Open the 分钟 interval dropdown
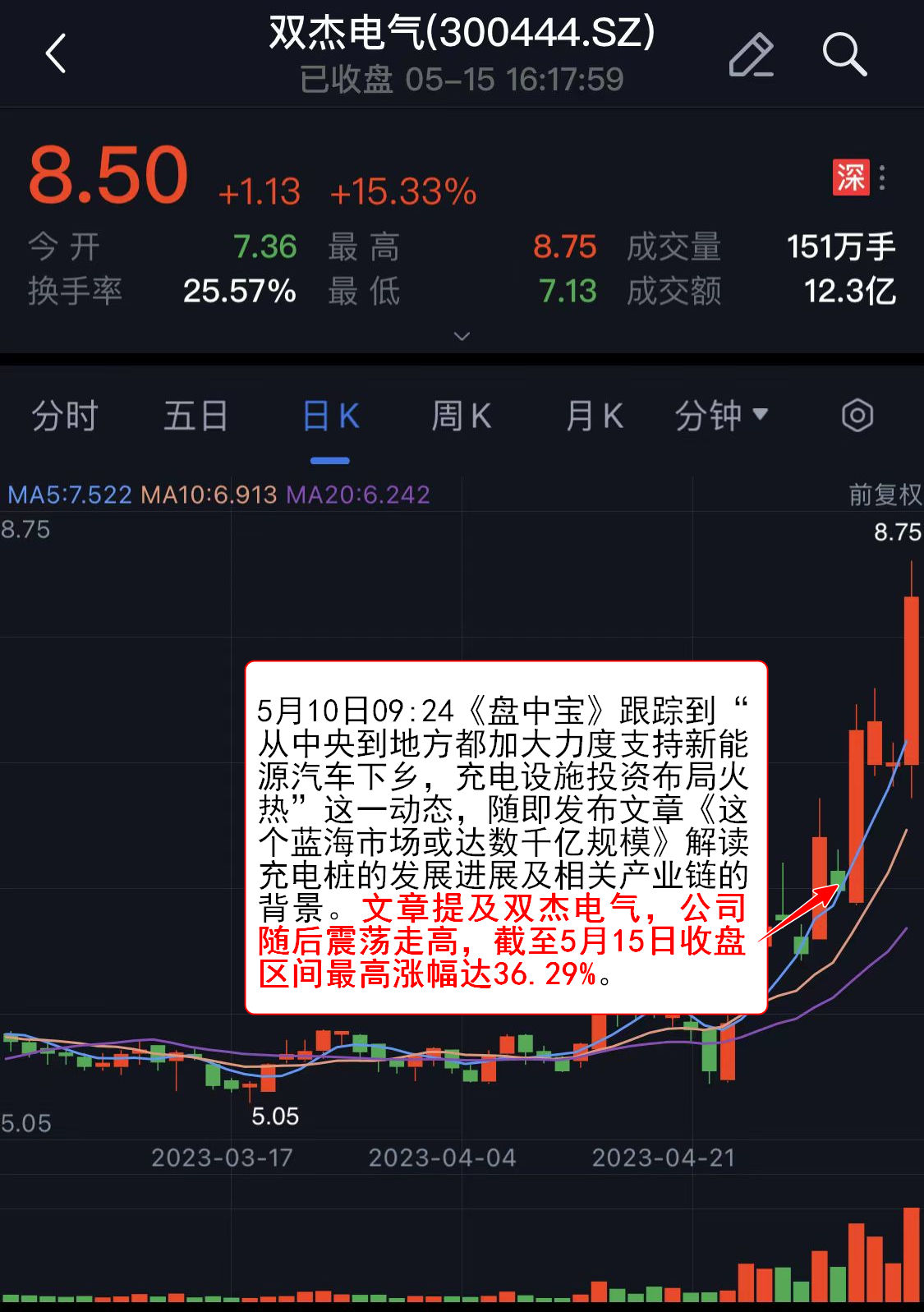Image resolution: width=924 pixels, height=1312 pixels. point(721,416)
